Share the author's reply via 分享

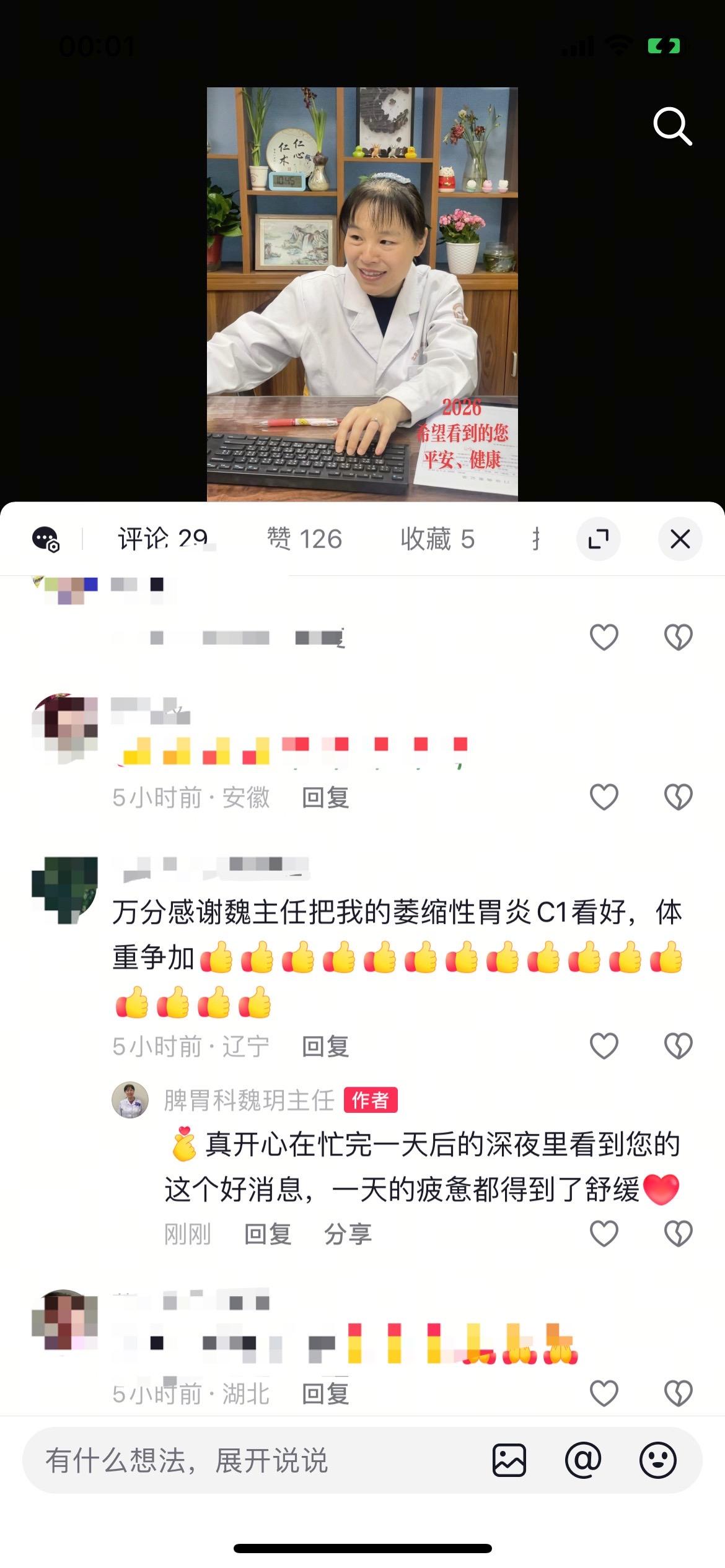point(347,1234)
